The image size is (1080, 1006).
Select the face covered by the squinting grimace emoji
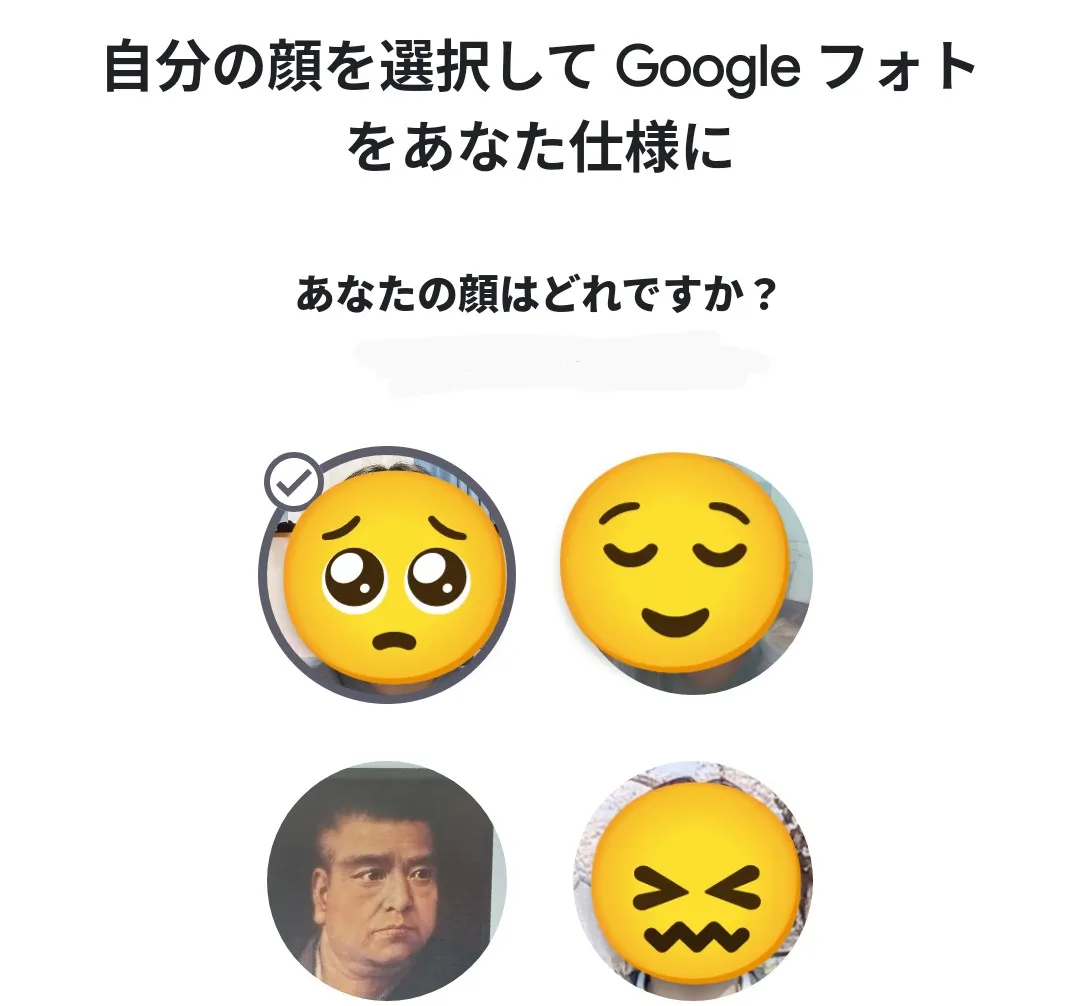tap(693, 881)
